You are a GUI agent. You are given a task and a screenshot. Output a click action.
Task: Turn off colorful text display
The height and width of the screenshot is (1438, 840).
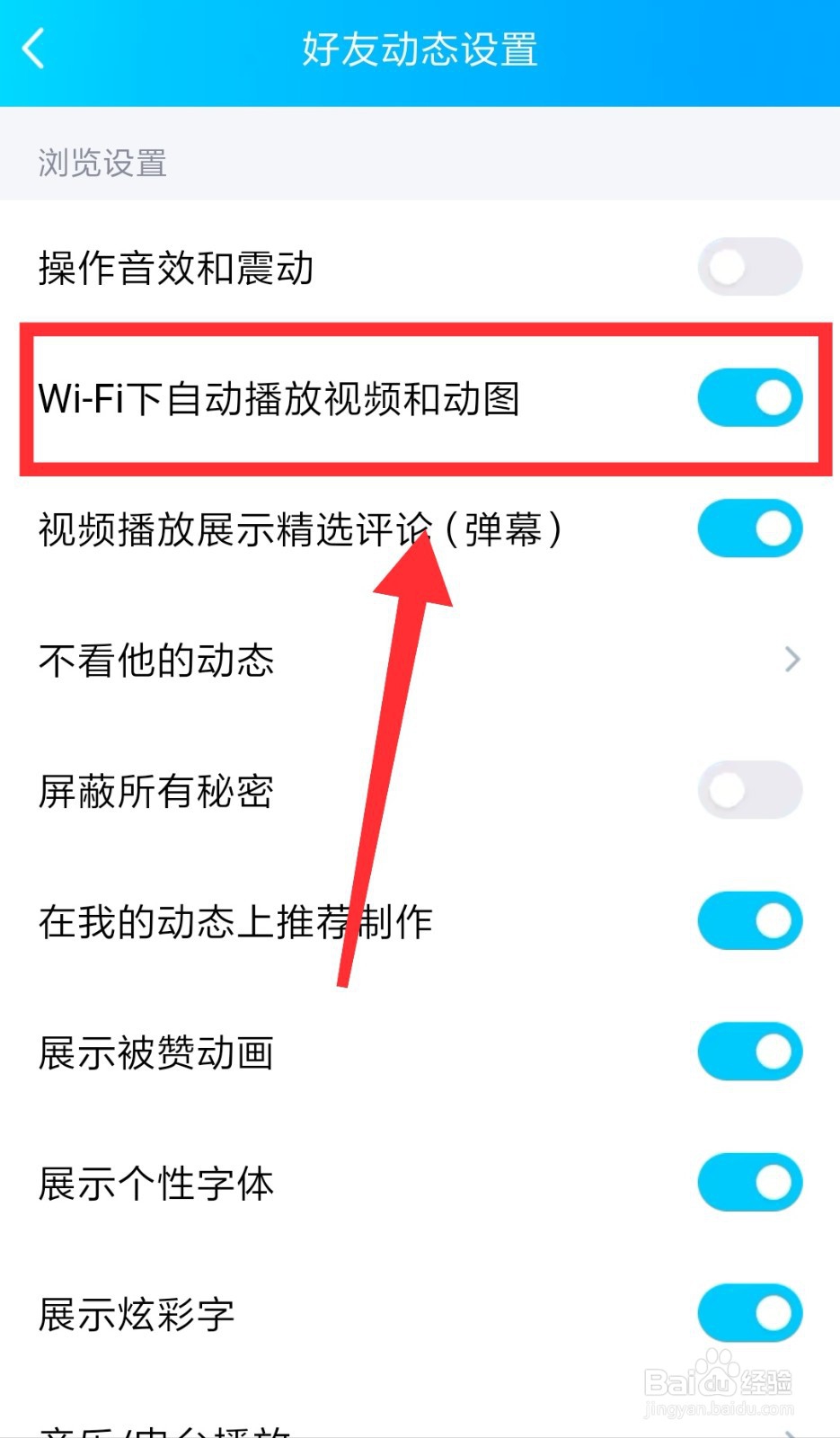pyautogui.click(x=750, y=1313)
